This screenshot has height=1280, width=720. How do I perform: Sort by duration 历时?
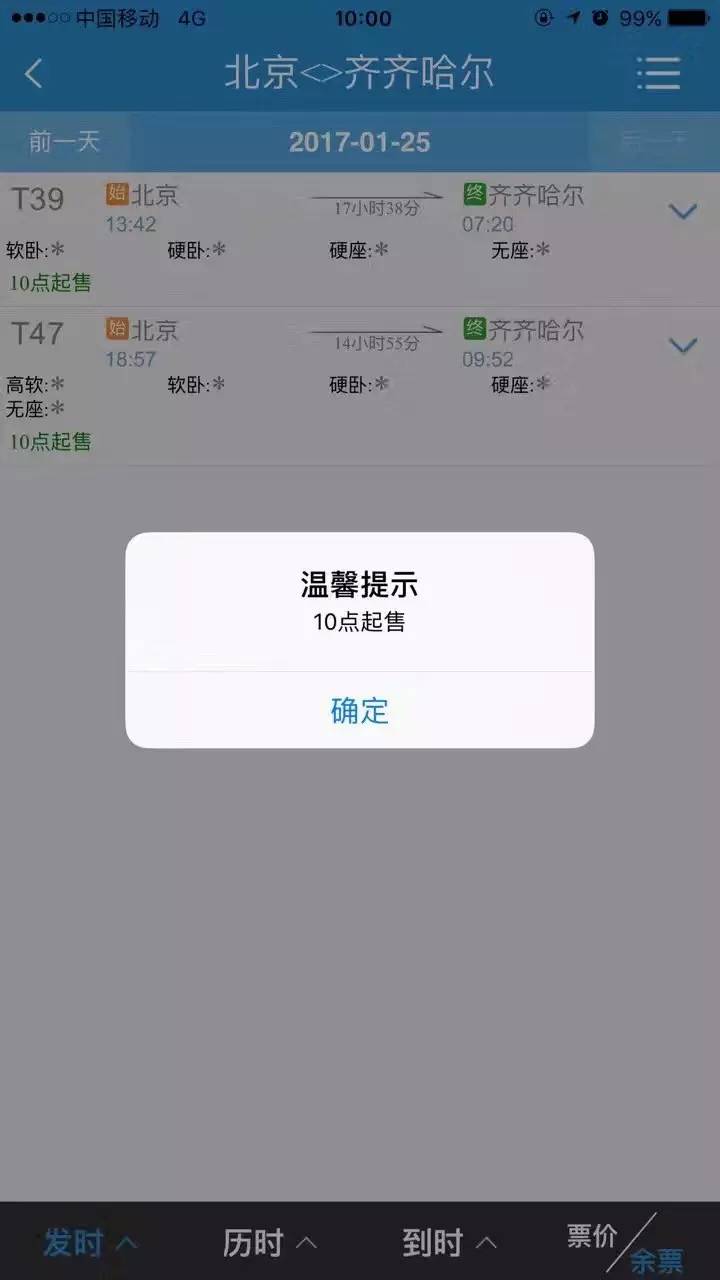pos(268,1243)
